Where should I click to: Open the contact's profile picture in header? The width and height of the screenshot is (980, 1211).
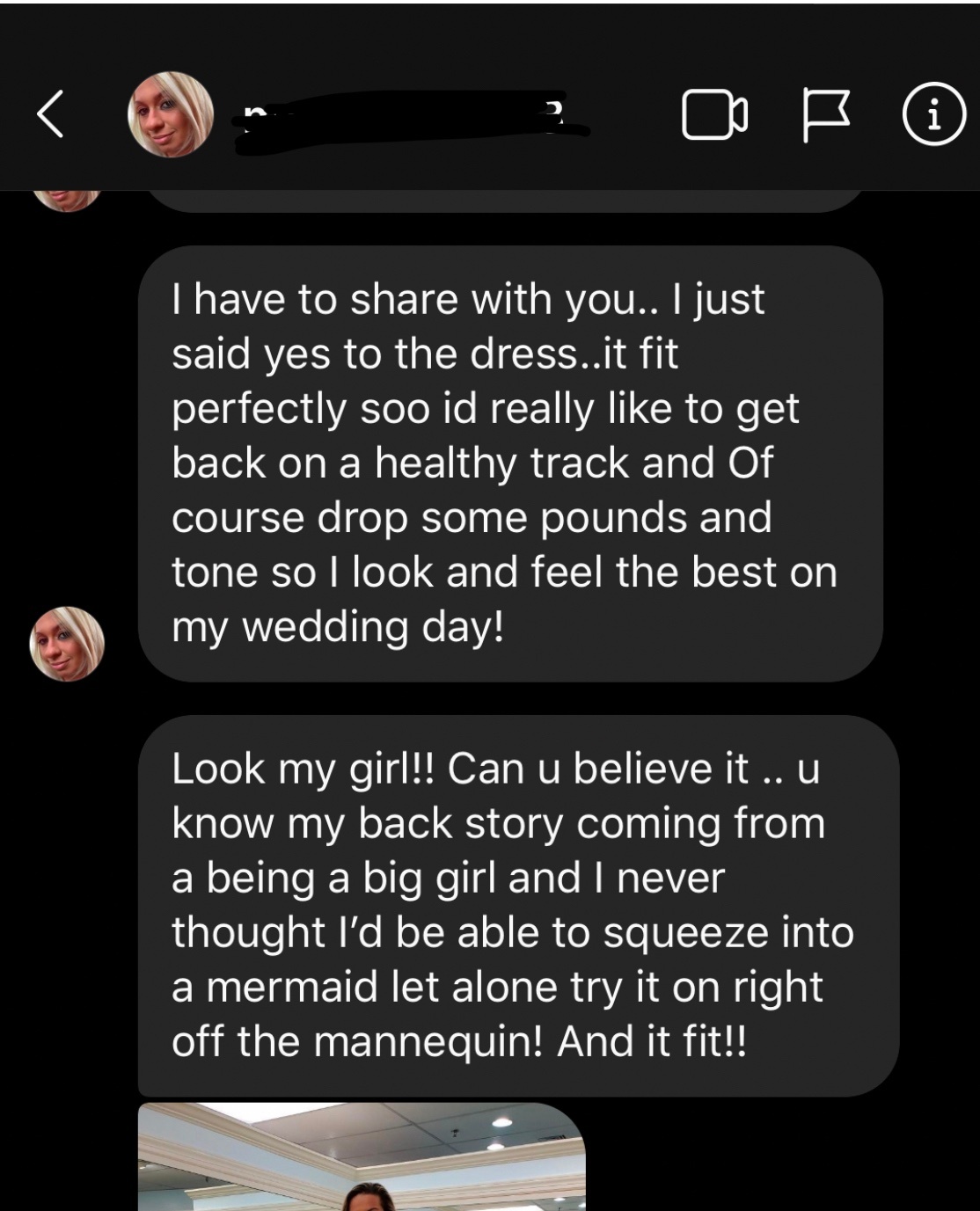tap(171, 114)
